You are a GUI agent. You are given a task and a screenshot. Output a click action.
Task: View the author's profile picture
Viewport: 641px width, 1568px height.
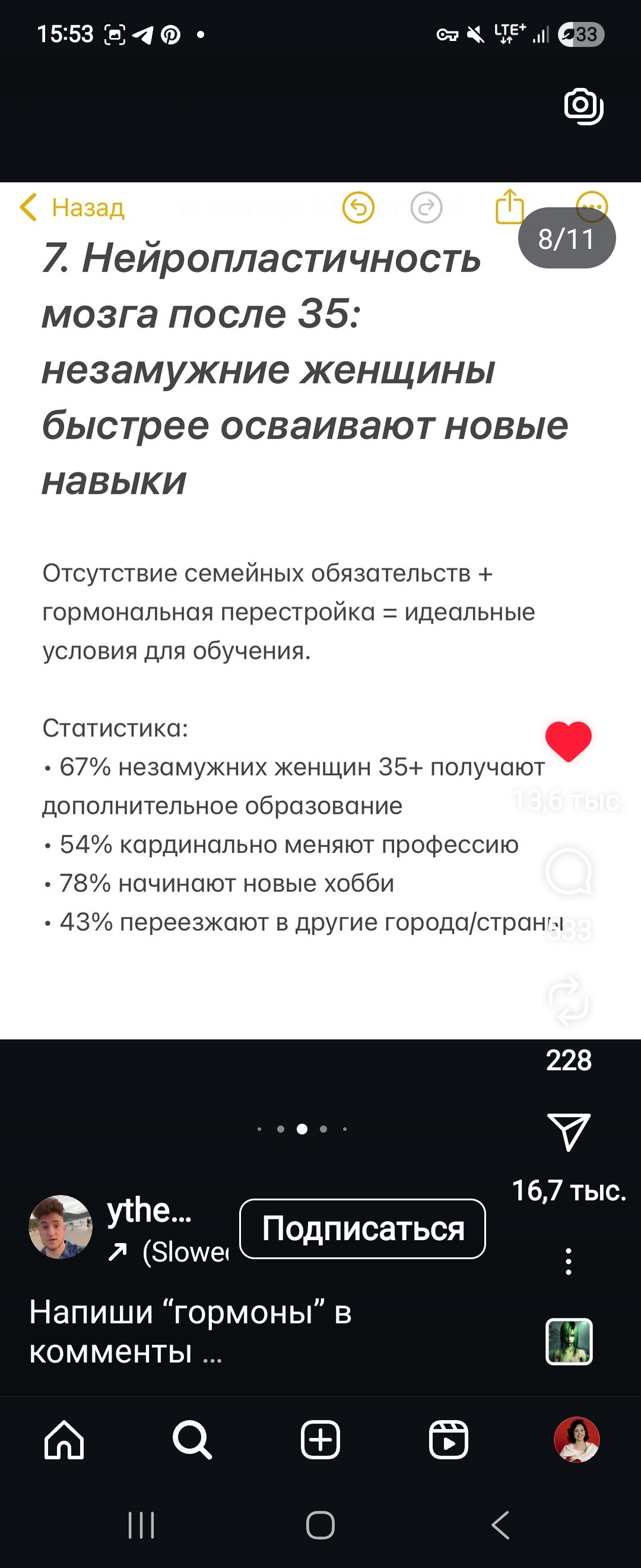tap(61, 1226)
